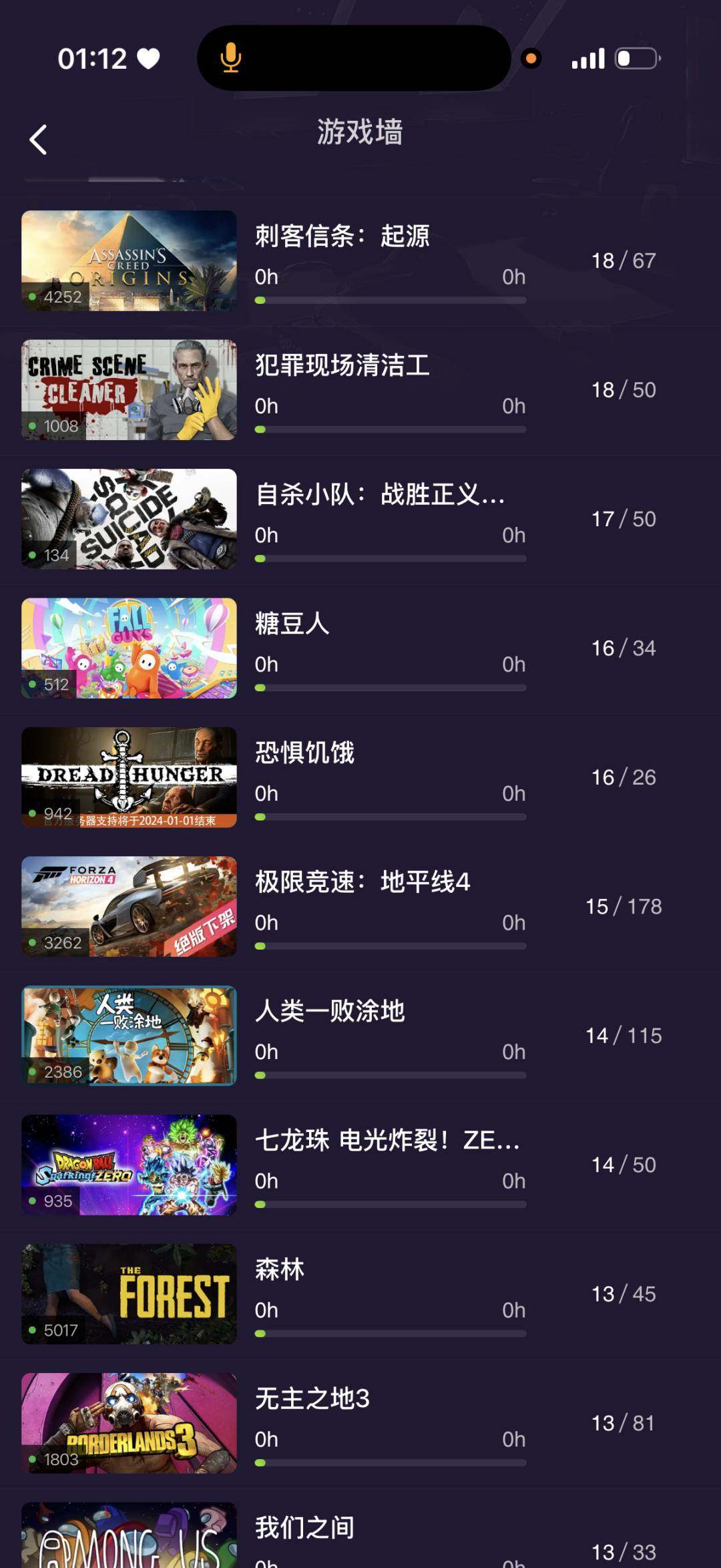This screenshot has width=721, height=1568.
Task: Open the Borderlands 3 cover image
Action: pos(129,1424)
